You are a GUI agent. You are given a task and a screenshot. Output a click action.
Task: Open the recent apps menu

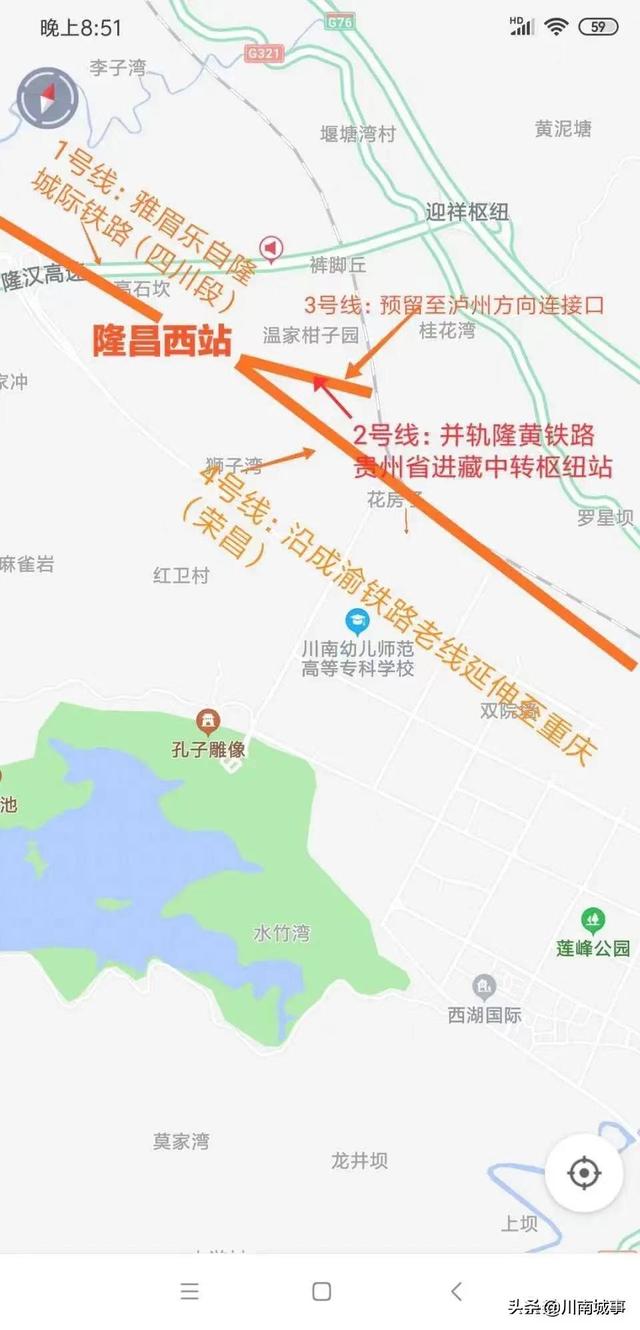coord(189,1291)
